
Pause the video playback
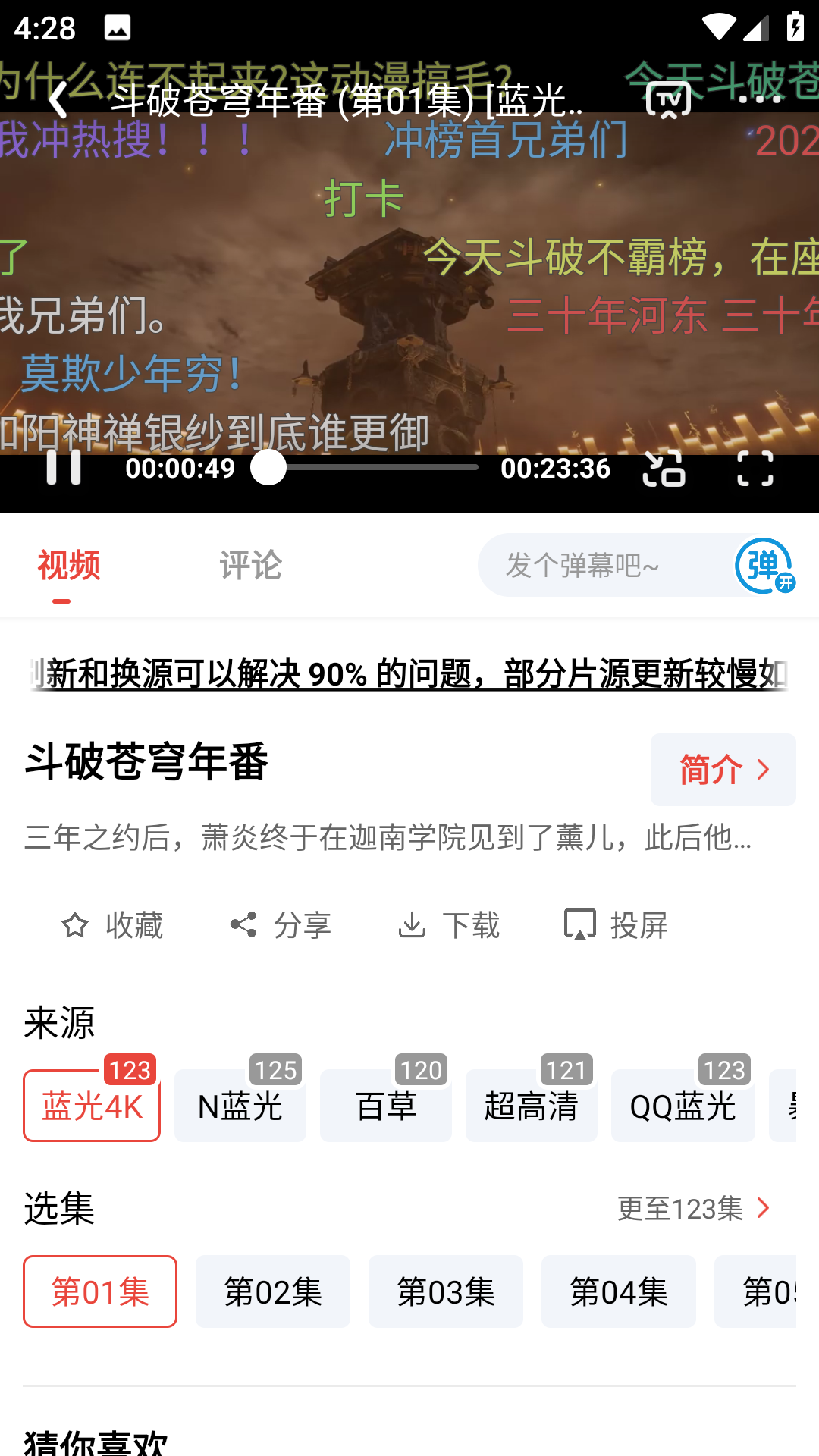64,467
